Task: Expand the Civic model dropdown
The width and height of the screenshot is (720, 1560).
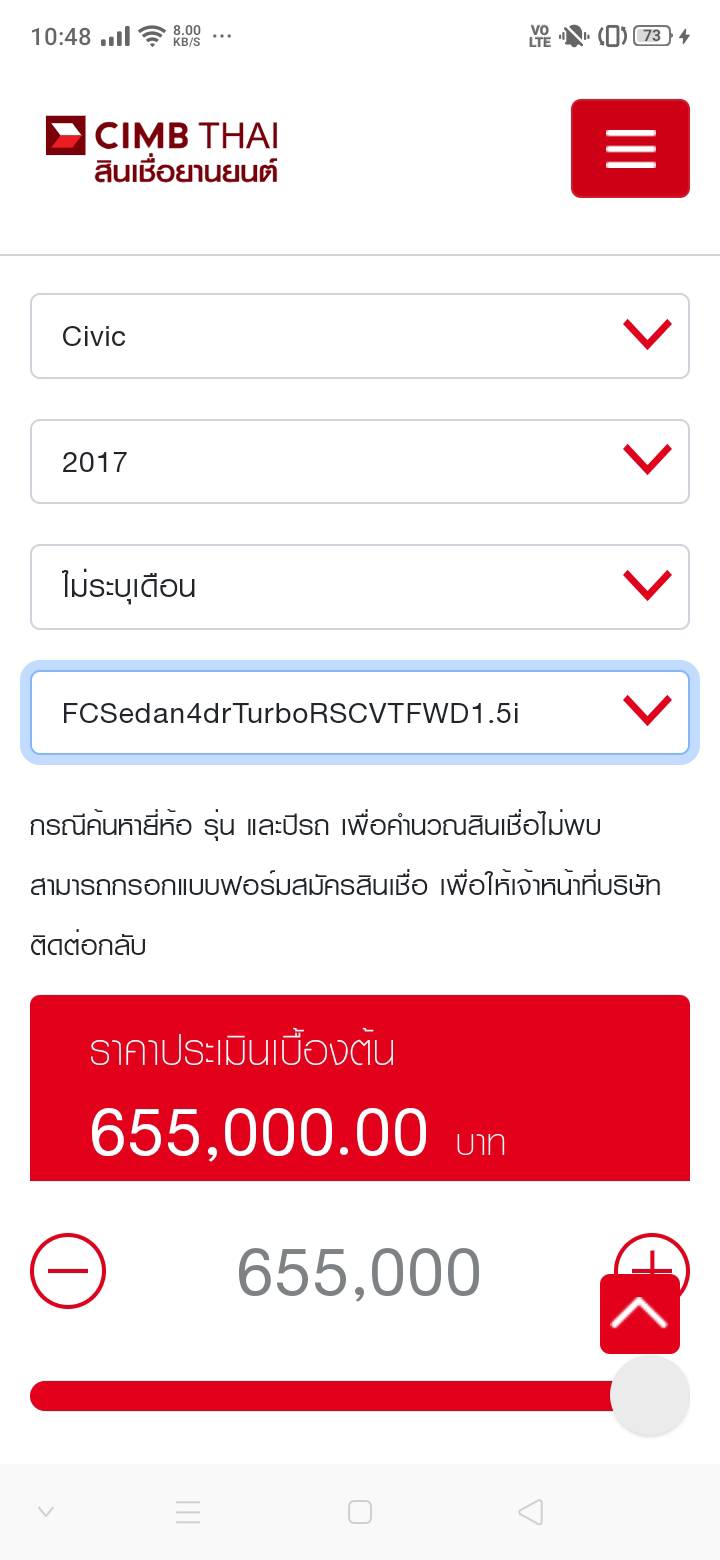Action: tap(360, 336)
